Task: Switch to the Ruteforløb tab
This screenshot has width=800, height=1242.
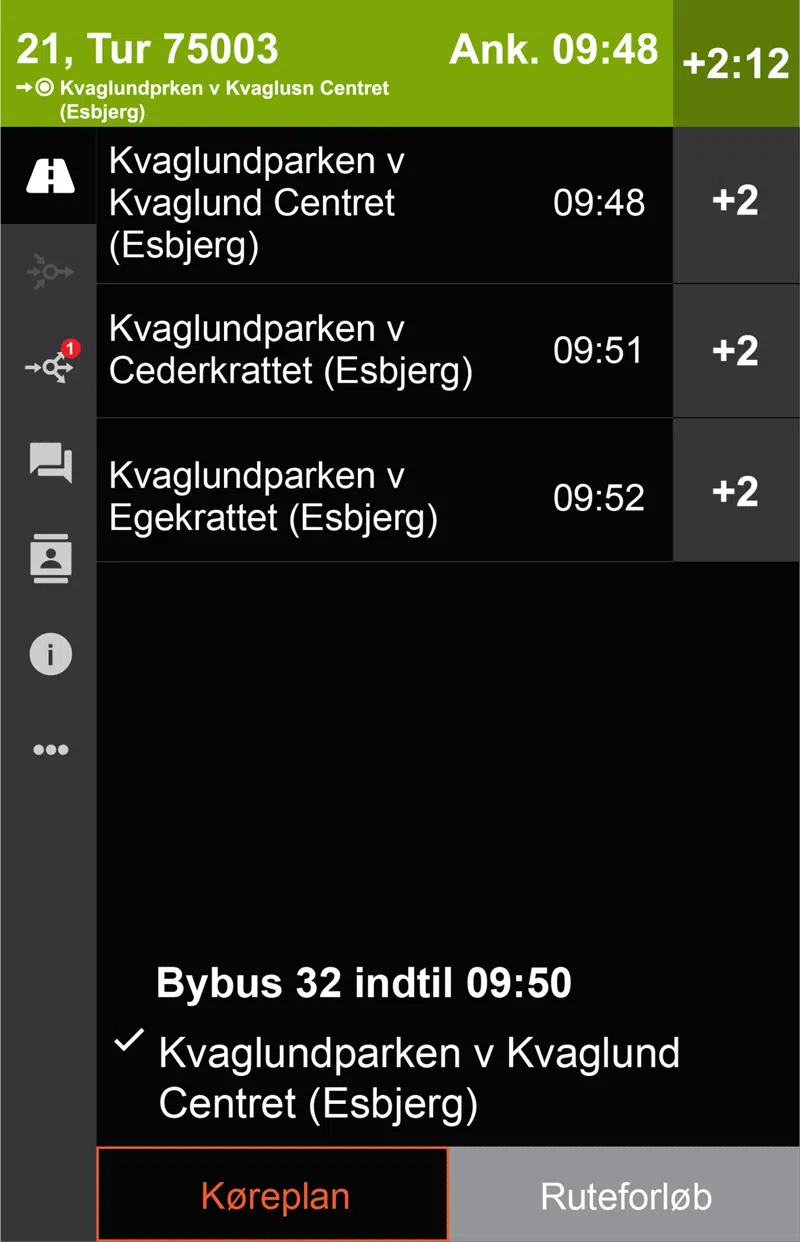Action: [625, 1195]
